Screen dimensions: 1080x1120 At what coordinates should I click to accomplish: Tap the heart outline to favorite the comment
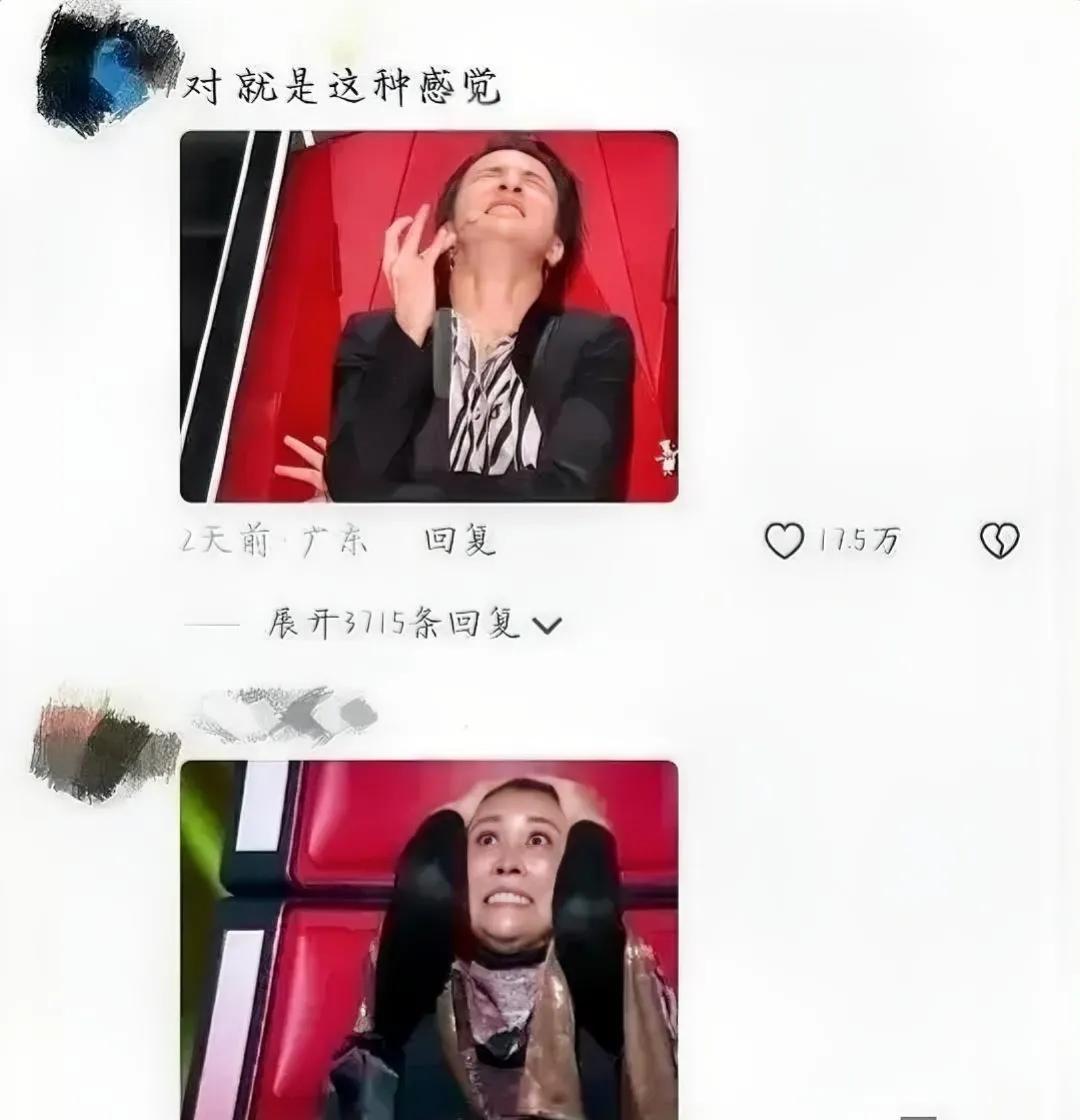[x=785, y=539]
